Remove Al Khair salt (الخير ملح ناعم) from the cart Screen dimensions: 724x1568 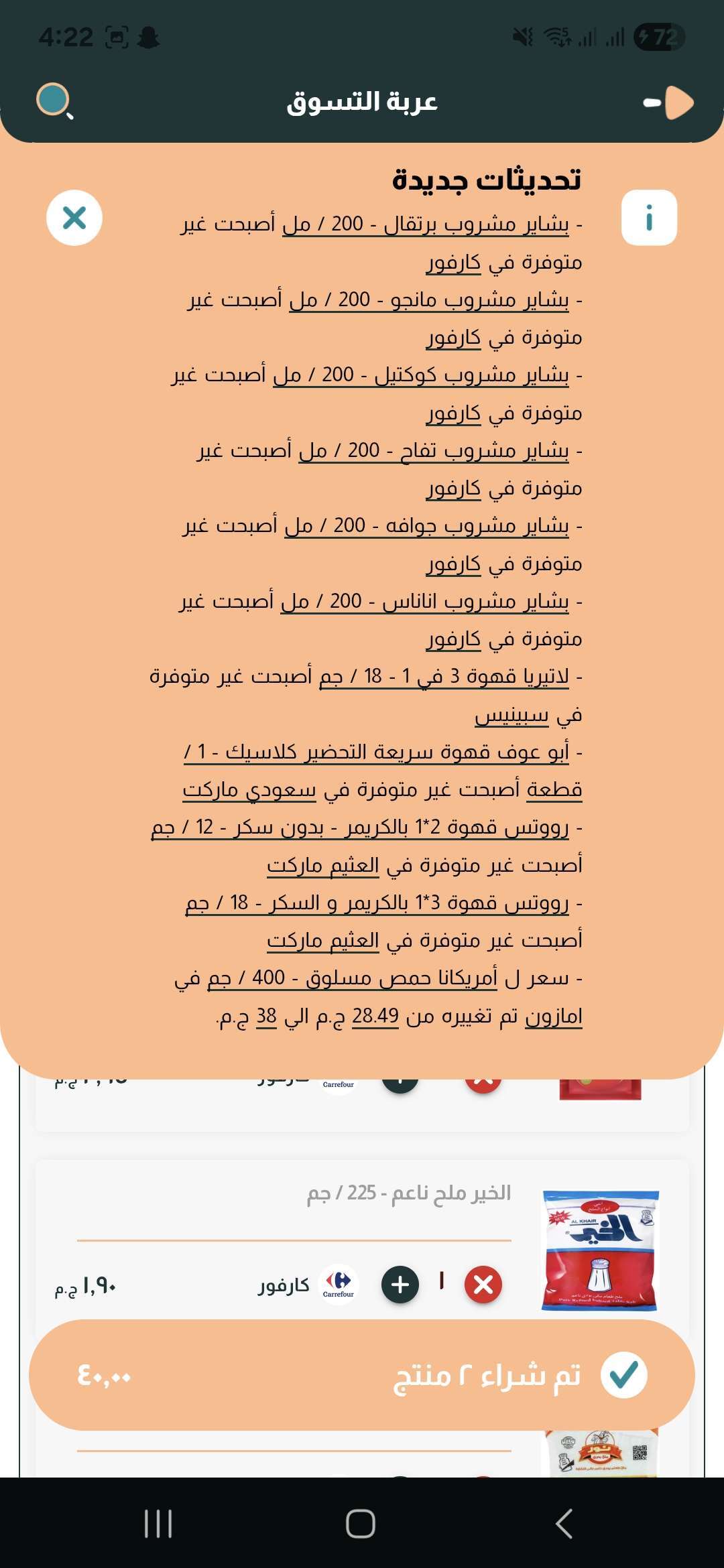pos(483,1285)
